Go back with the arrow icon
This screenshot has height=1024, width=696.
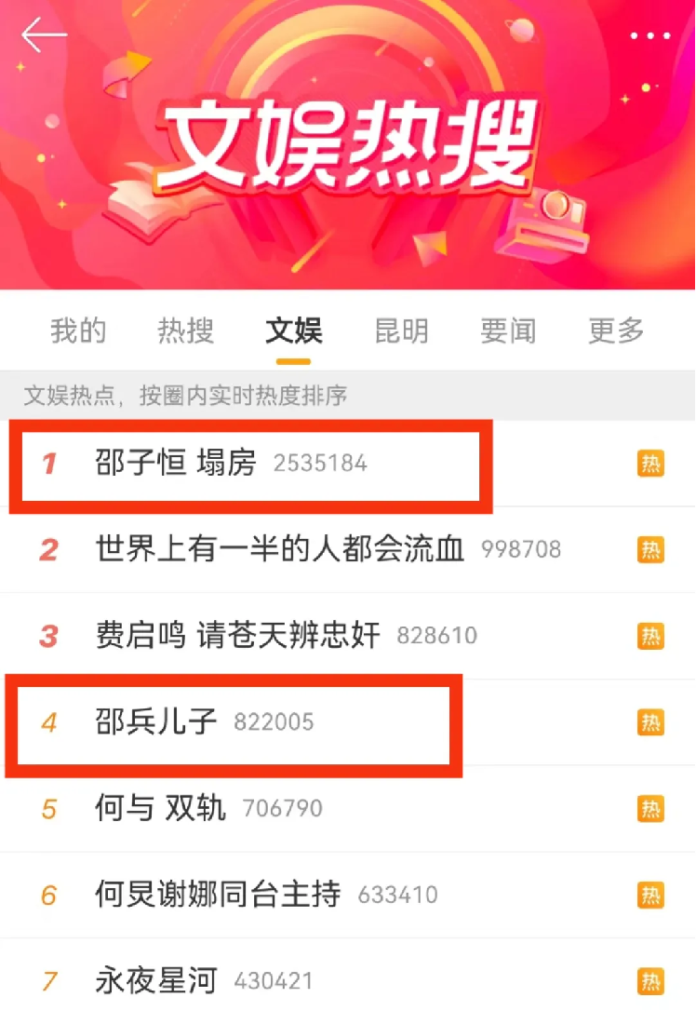pyautogui.click(x=43, y=36)
